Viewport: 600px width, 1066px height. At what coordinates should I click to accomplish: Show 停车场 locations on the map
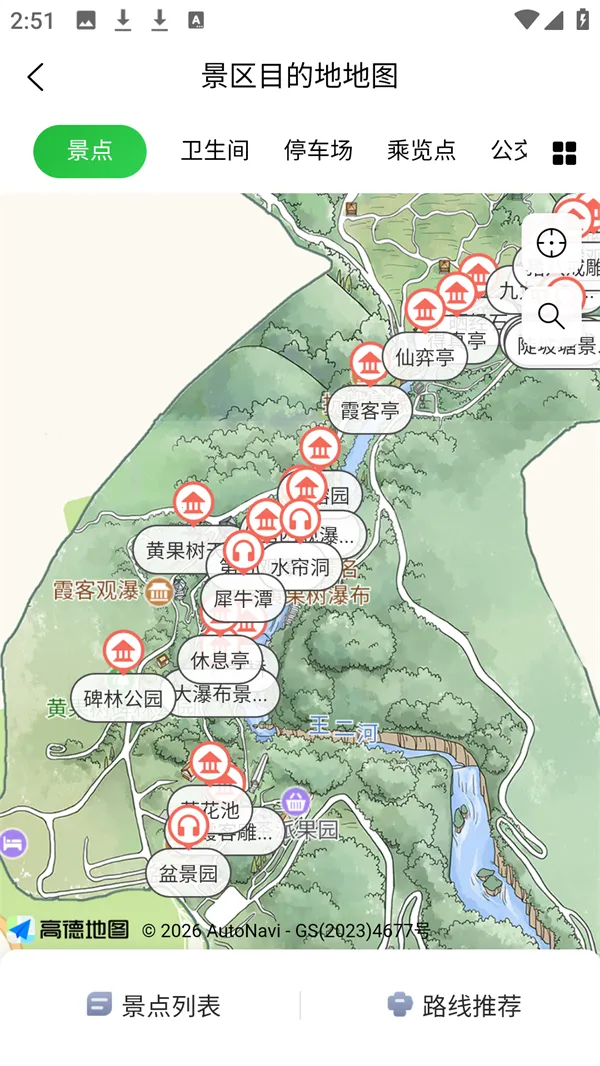coord(318,151)
